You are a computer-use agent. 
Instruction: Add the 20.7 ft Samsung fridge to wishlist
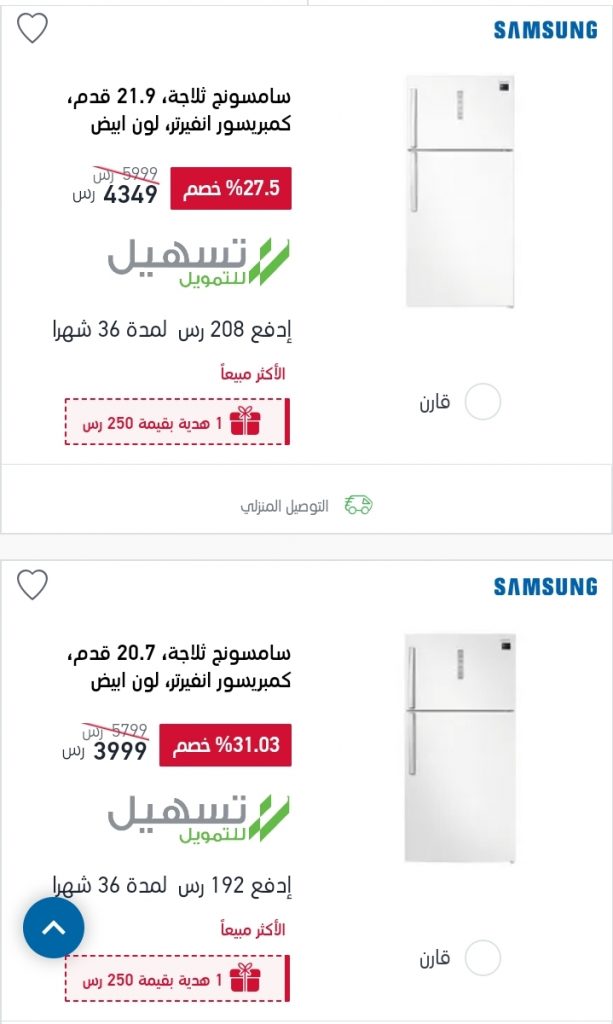[32, 584]
